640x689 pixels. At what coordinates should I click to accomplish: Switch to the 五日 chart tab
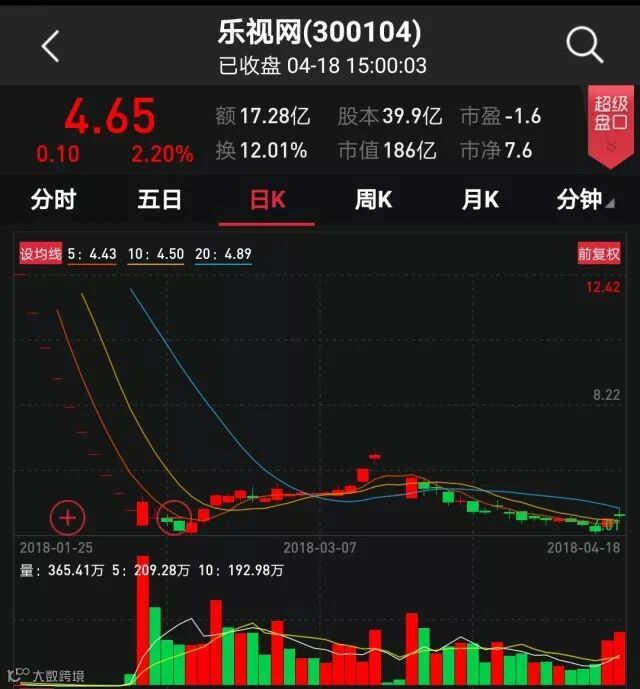pos(160,200)
